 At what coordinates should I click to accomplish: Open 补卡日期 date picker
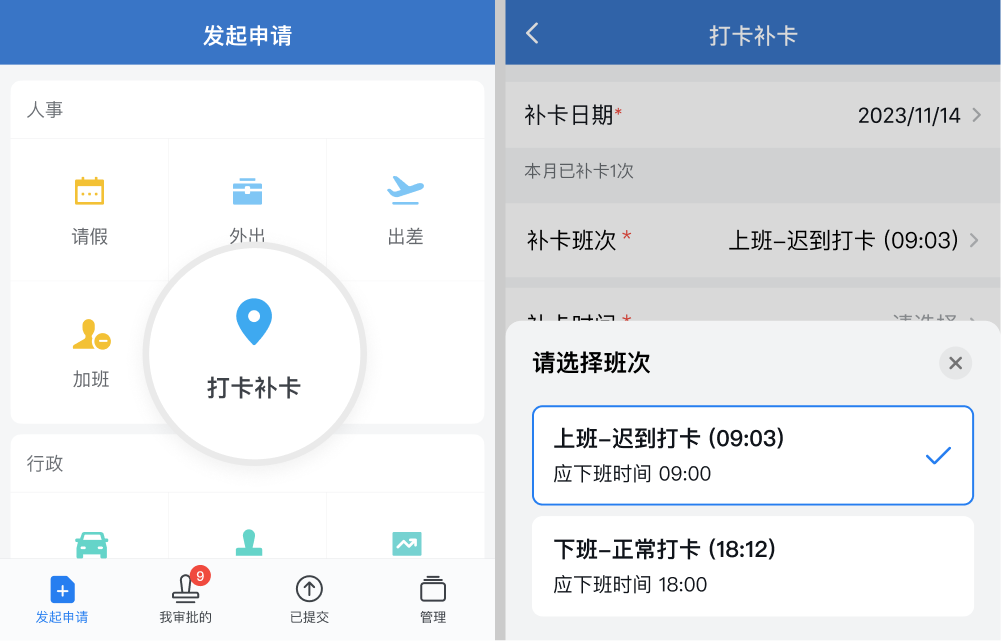(x=752, y=115)
